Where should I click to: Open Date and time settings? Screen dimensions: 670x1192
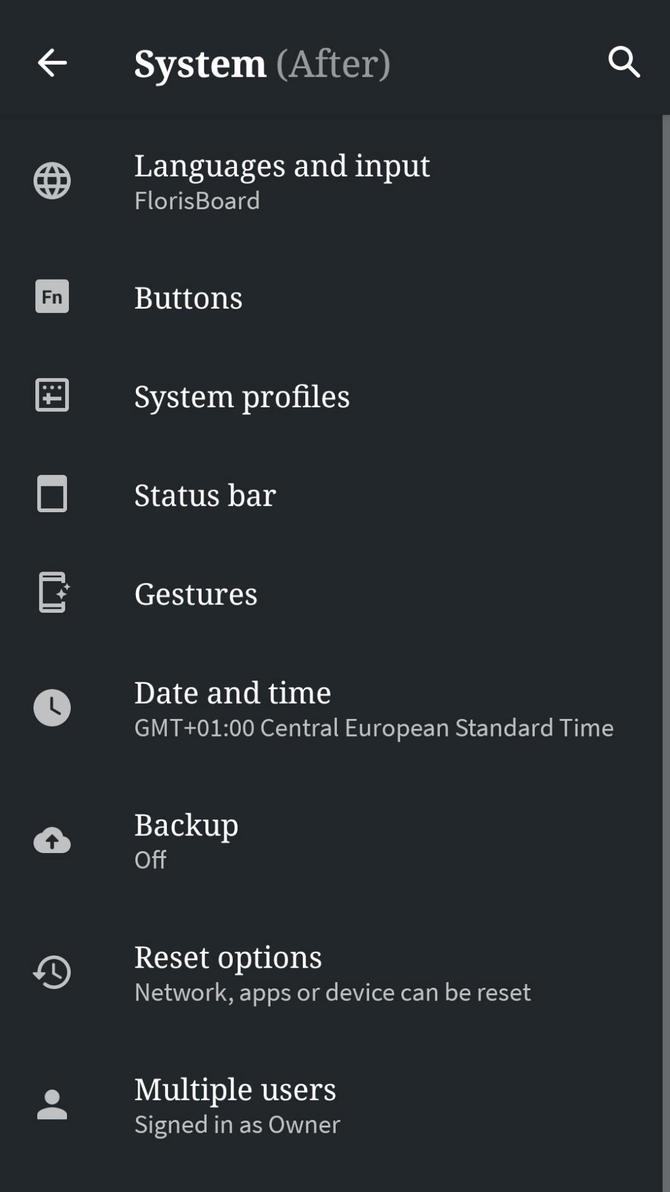tap(233, 709)
